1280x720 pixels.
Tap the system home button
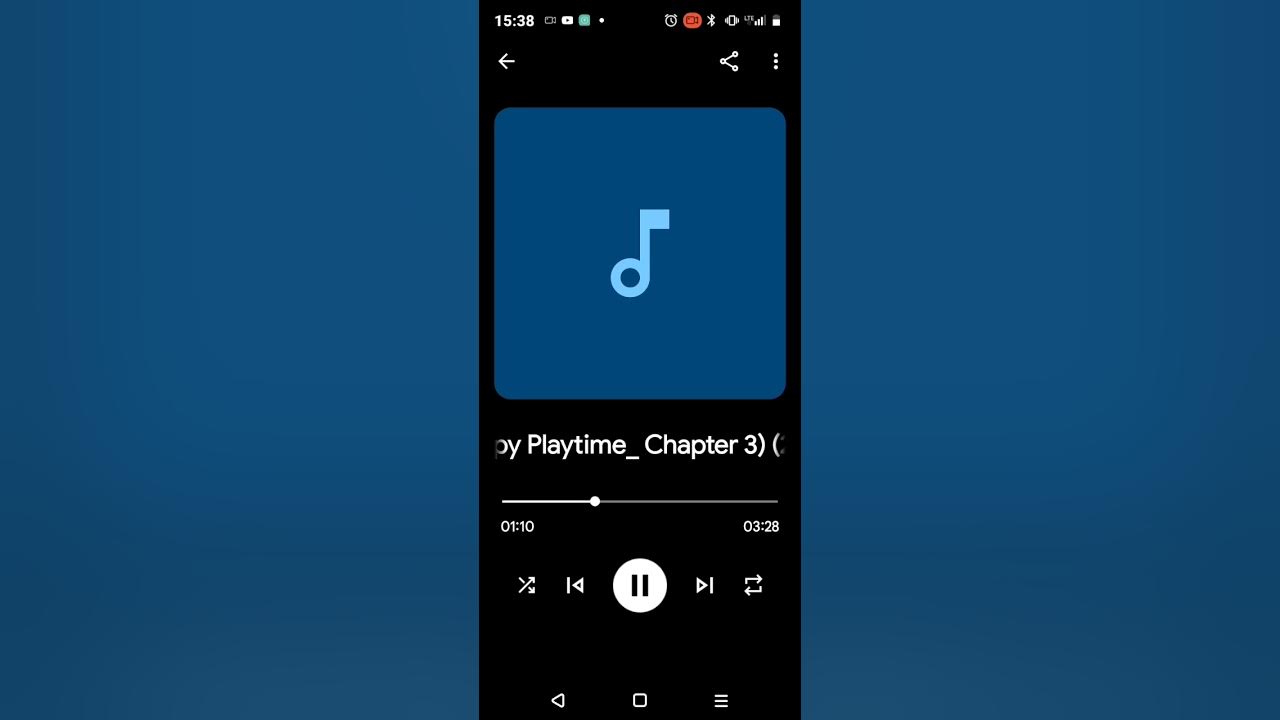coord(640,701)
